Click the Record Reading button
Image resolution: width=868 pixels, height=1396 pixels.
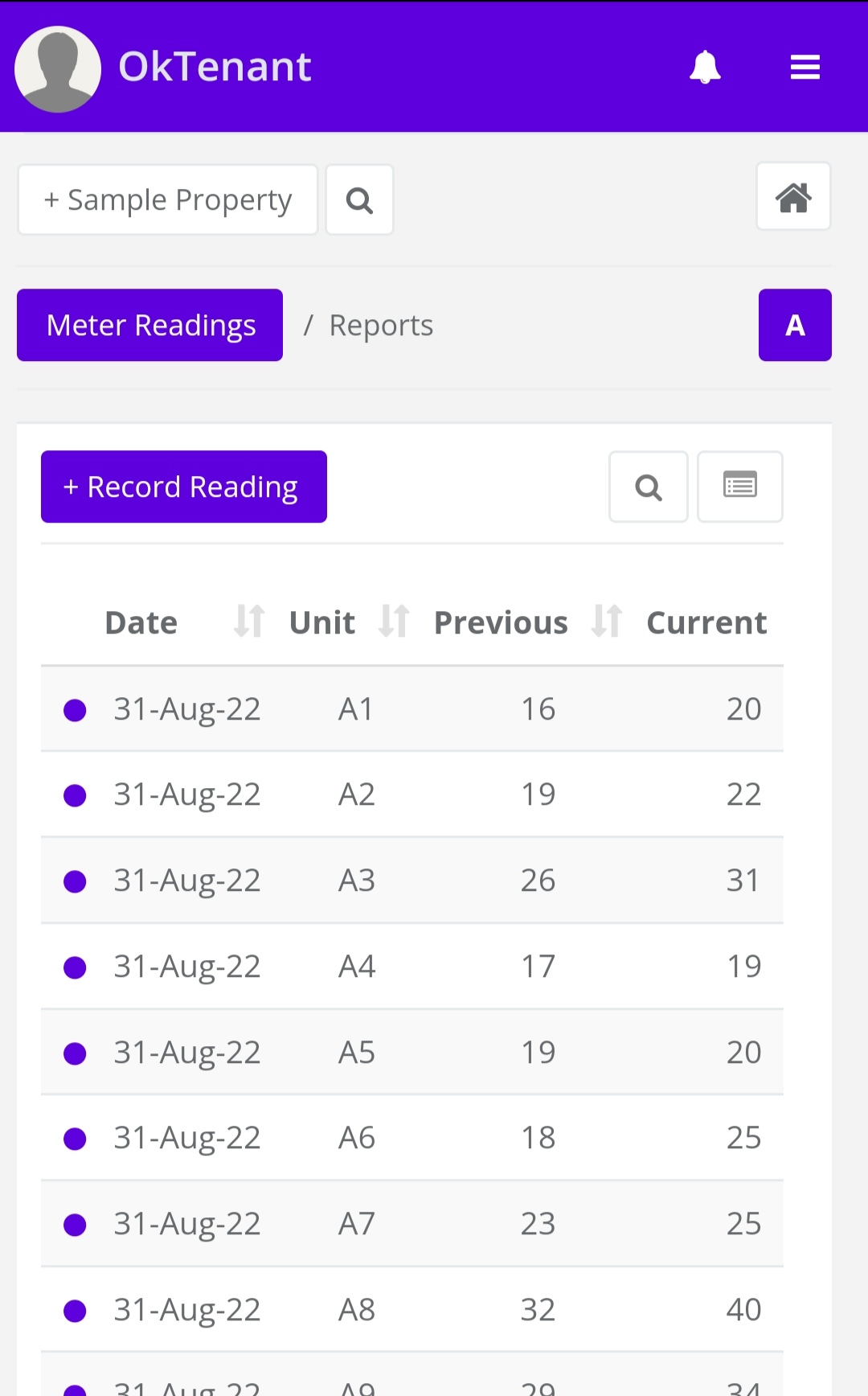pos(183,487)
